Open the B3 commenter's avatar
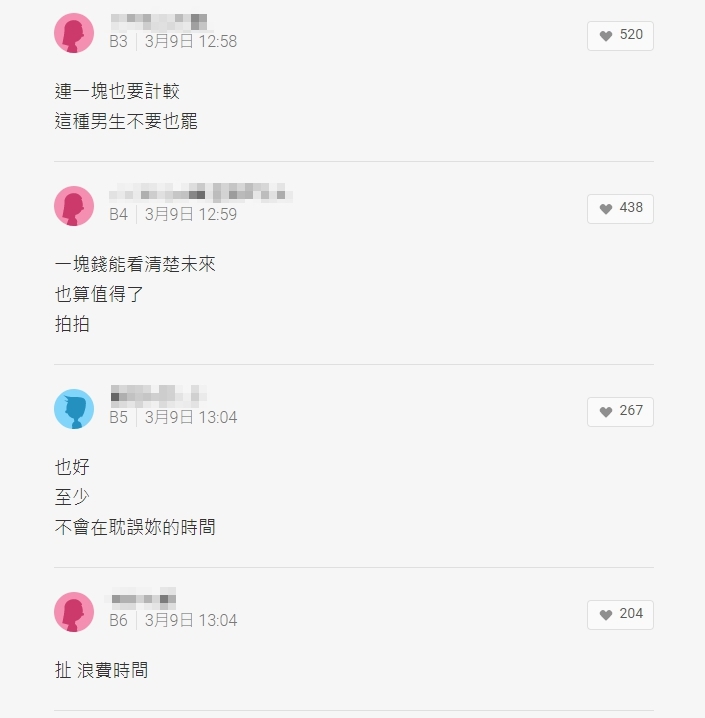705x718 pixels. click(74, 34)
